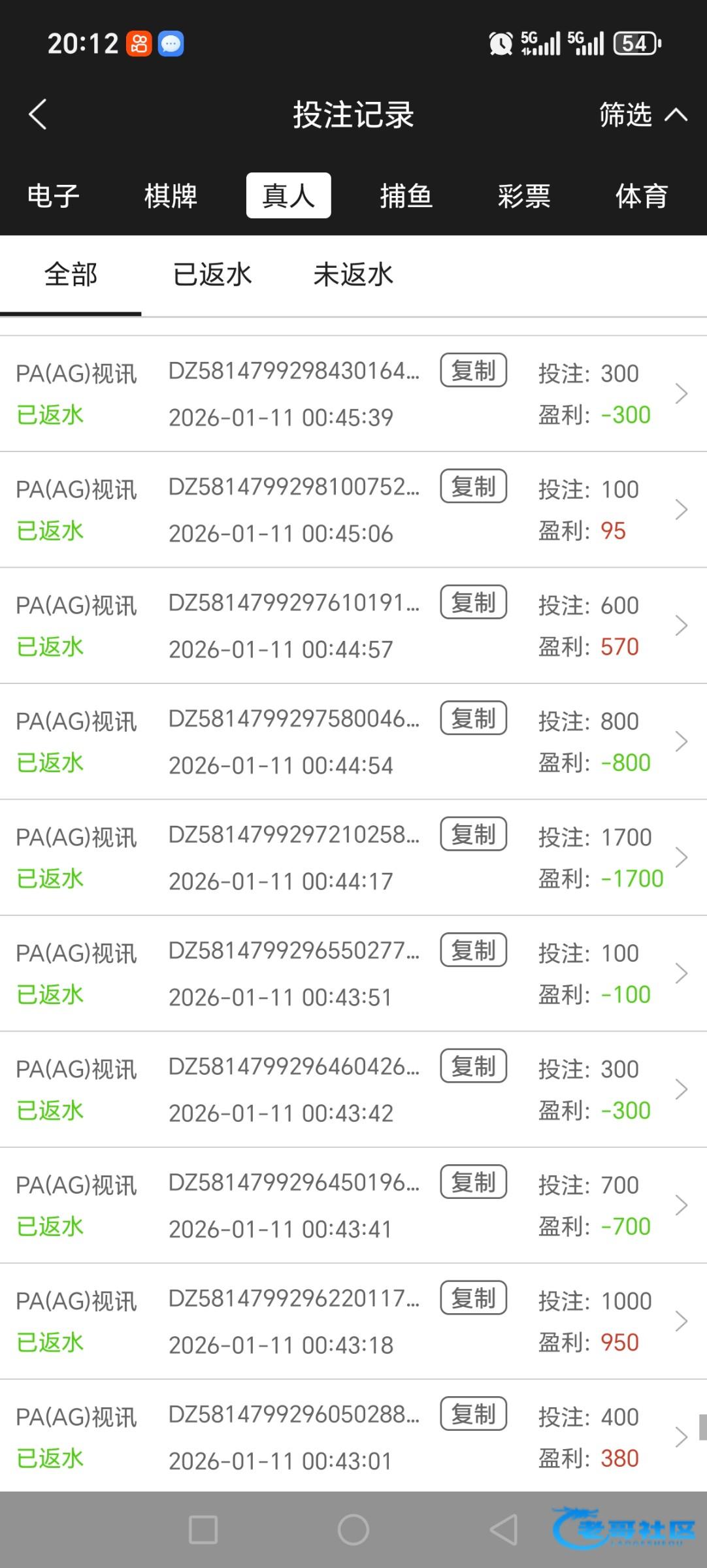Image resolution: width=707 pixels, height=1568 pixels.
Task: Open the bet record from 00:45:06
Action: [681, 510]
